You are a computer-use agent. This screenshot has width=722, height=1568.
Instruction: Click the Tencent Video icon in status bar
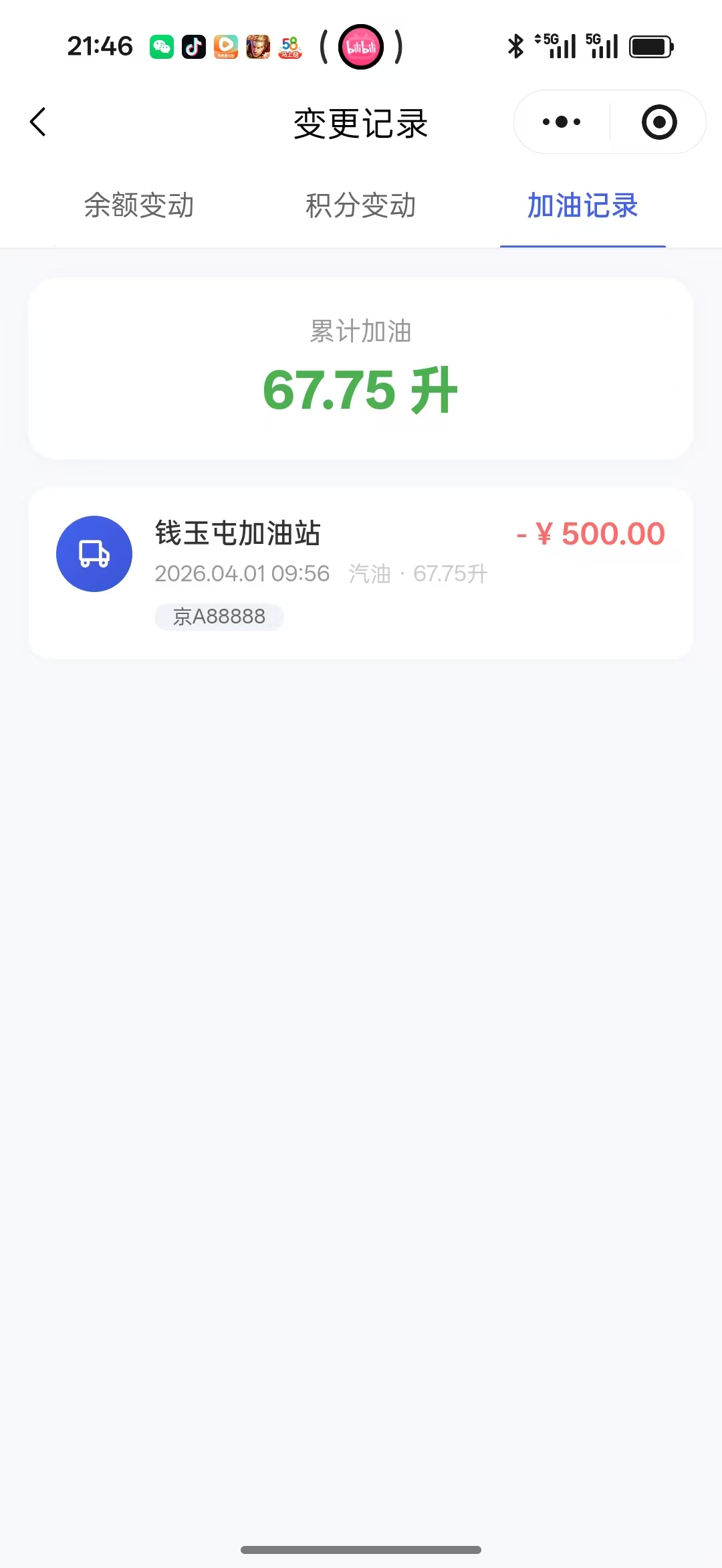(226, 47)
